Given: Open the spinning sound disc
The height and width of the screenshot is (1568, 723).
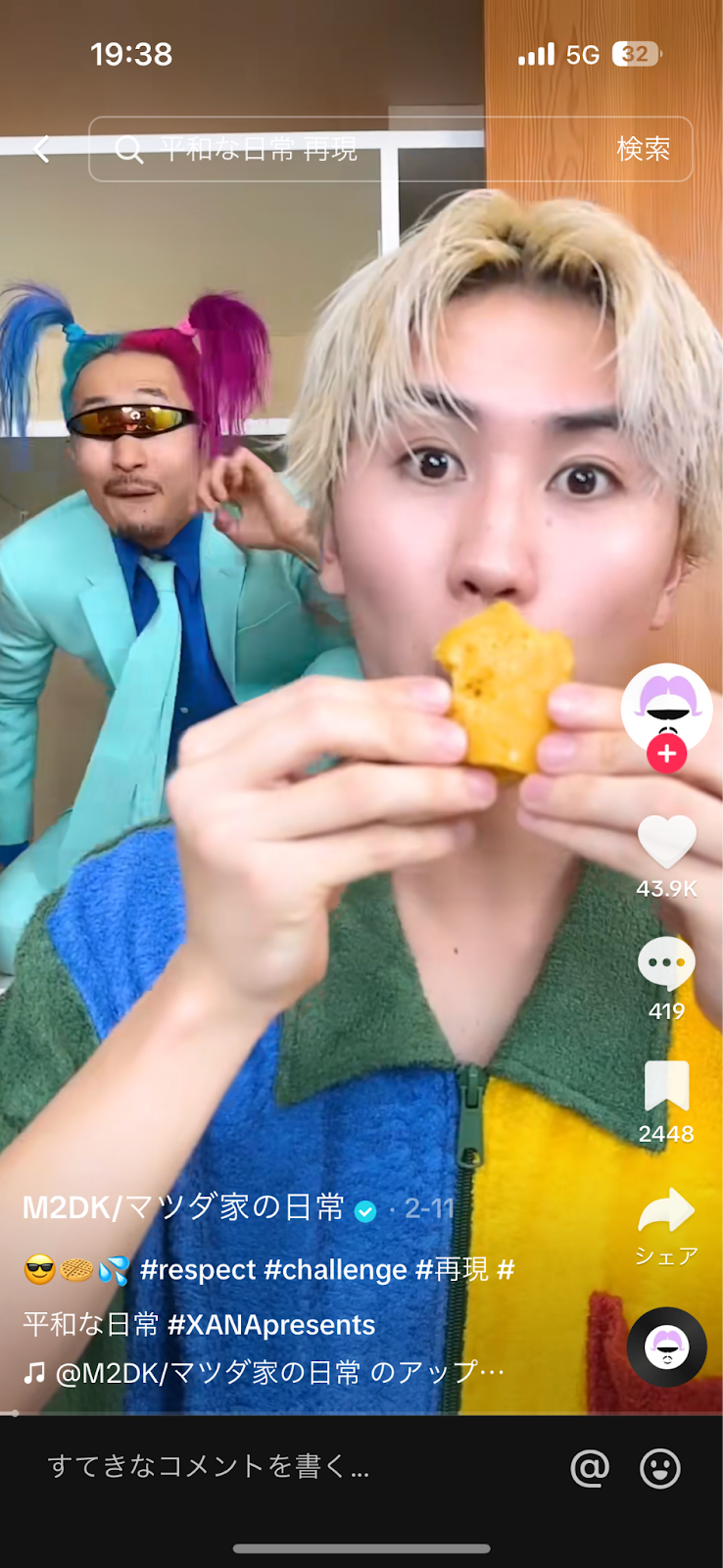Looking at the screenshot, I should pyautogui.click(x=666, y=1347).
